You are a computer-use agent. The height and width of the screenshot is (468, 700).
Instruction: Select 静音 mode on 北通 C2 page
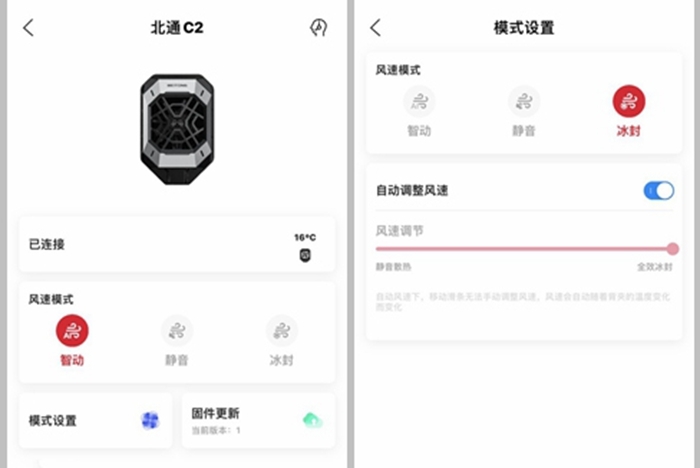tap(177, 333)
